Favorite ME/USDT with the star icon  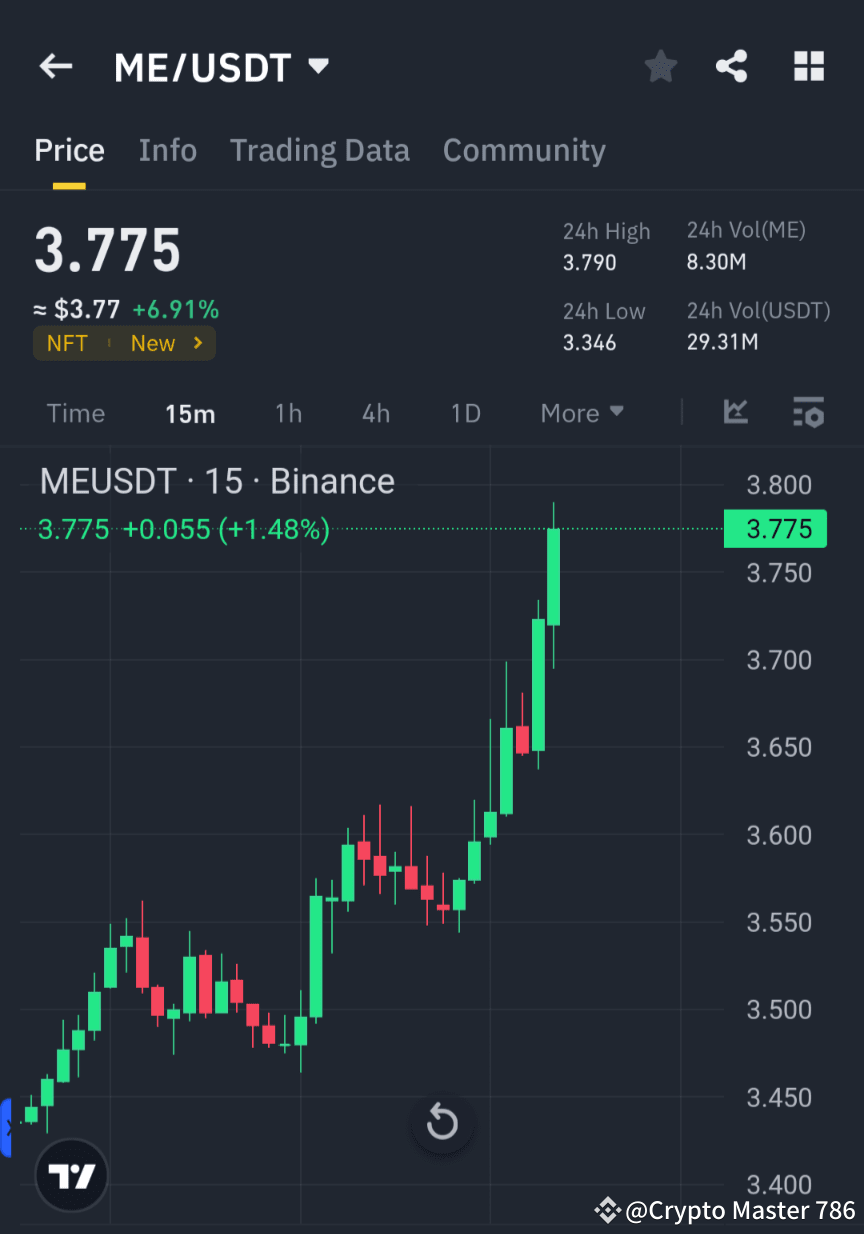click(660, 66)
